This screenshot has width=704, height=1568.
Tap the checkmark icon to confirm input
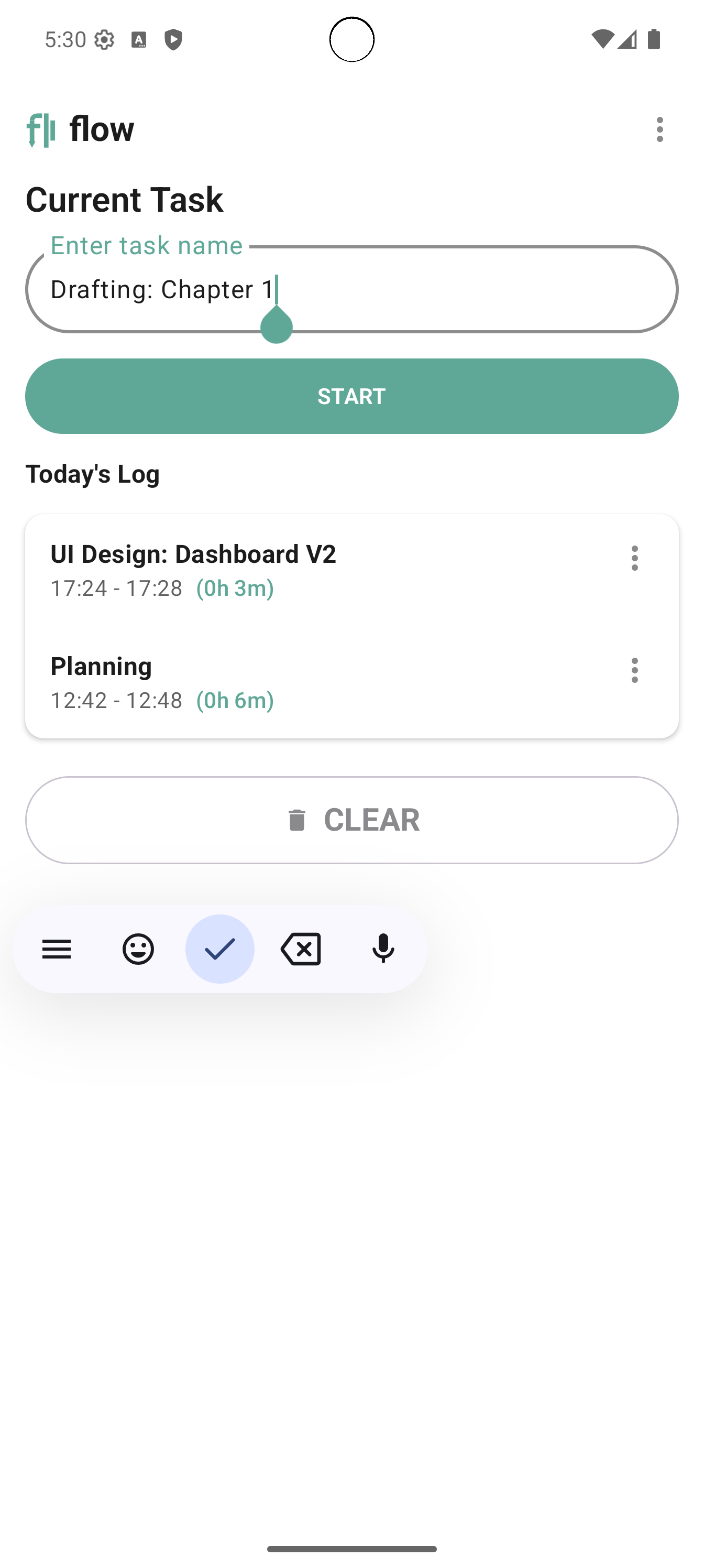(221, 949)
